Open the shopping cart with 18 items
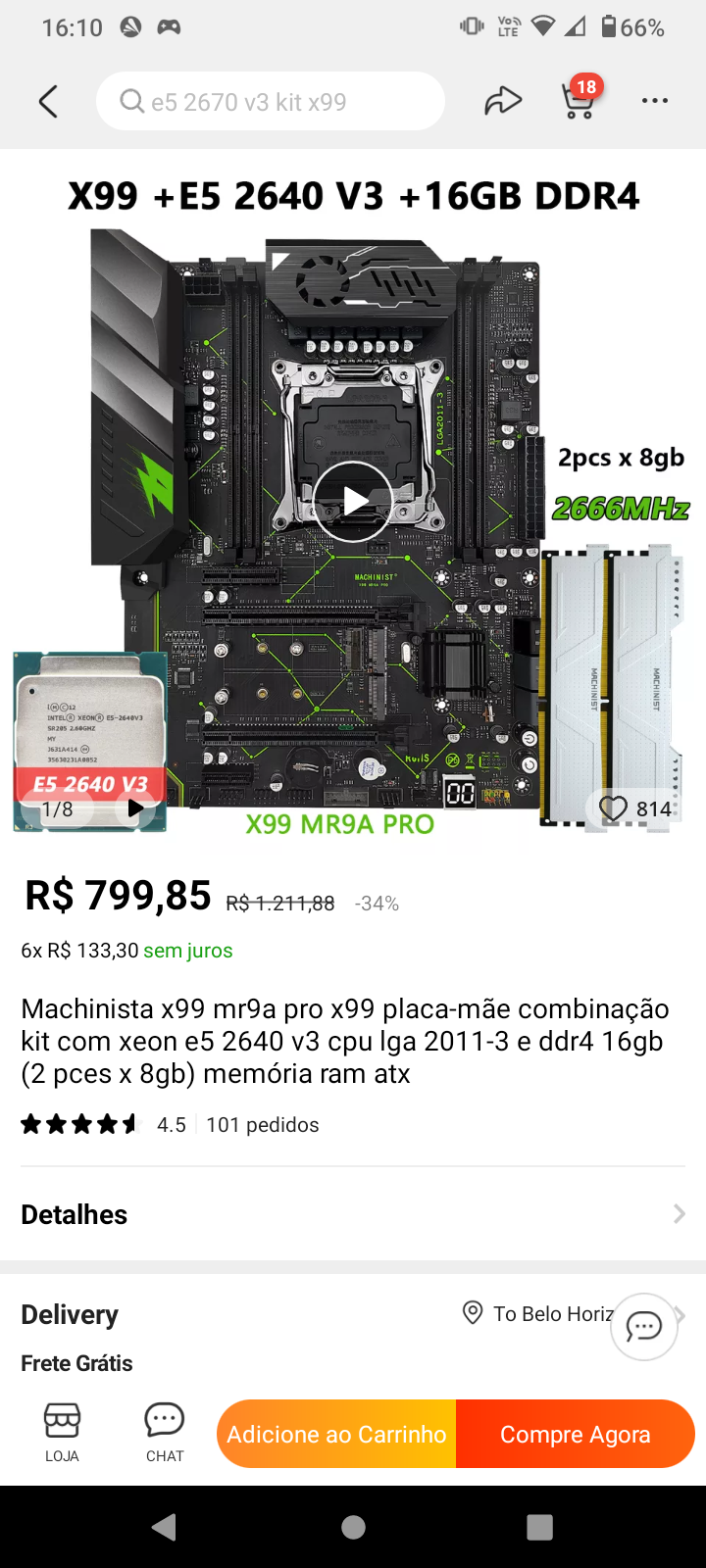This screenshot has width=706, height=1568. 580,98
